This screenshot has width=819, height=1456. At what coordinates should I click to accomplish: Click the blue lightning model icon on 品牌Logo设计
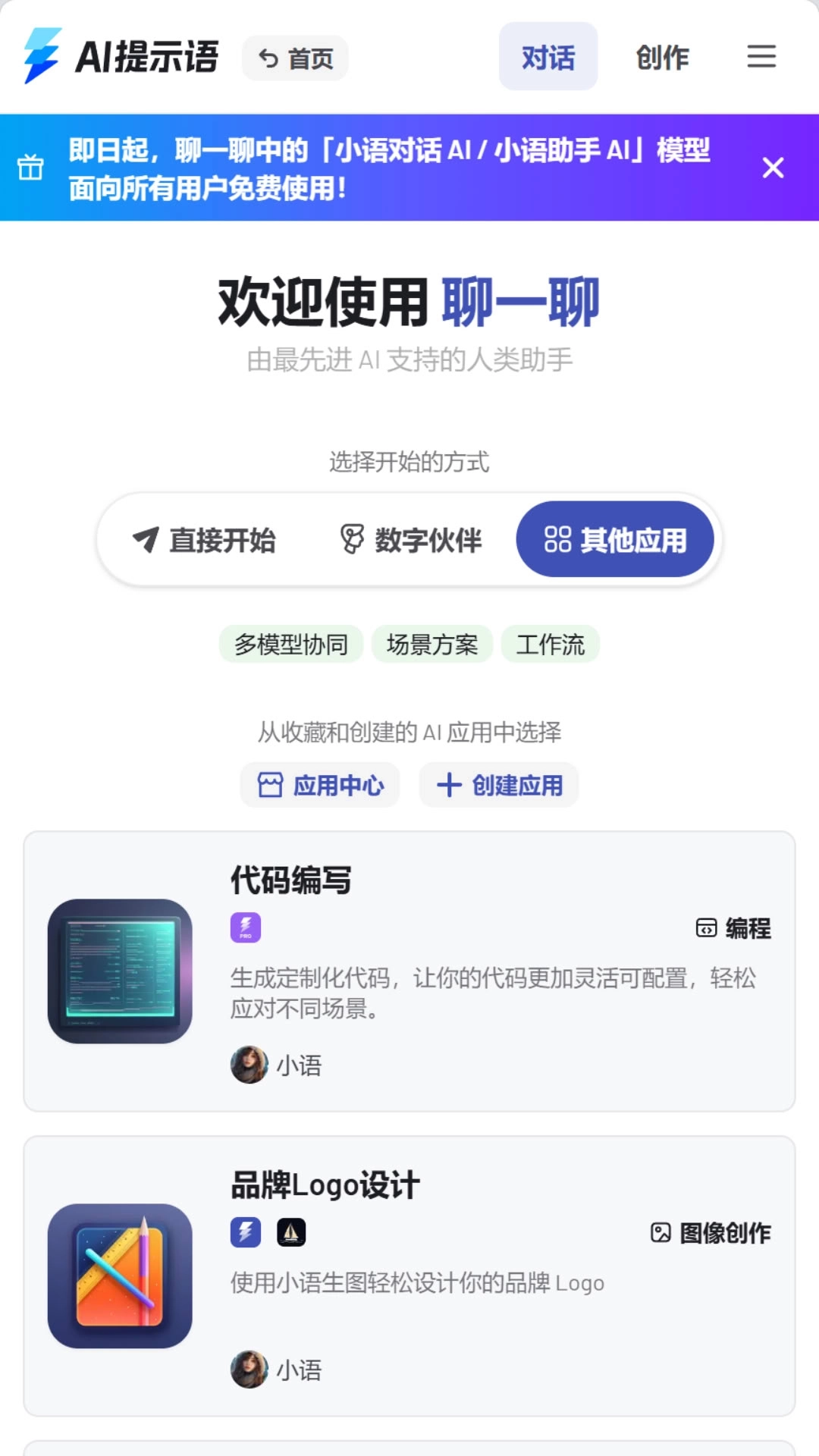click(x=246, y=1232)
